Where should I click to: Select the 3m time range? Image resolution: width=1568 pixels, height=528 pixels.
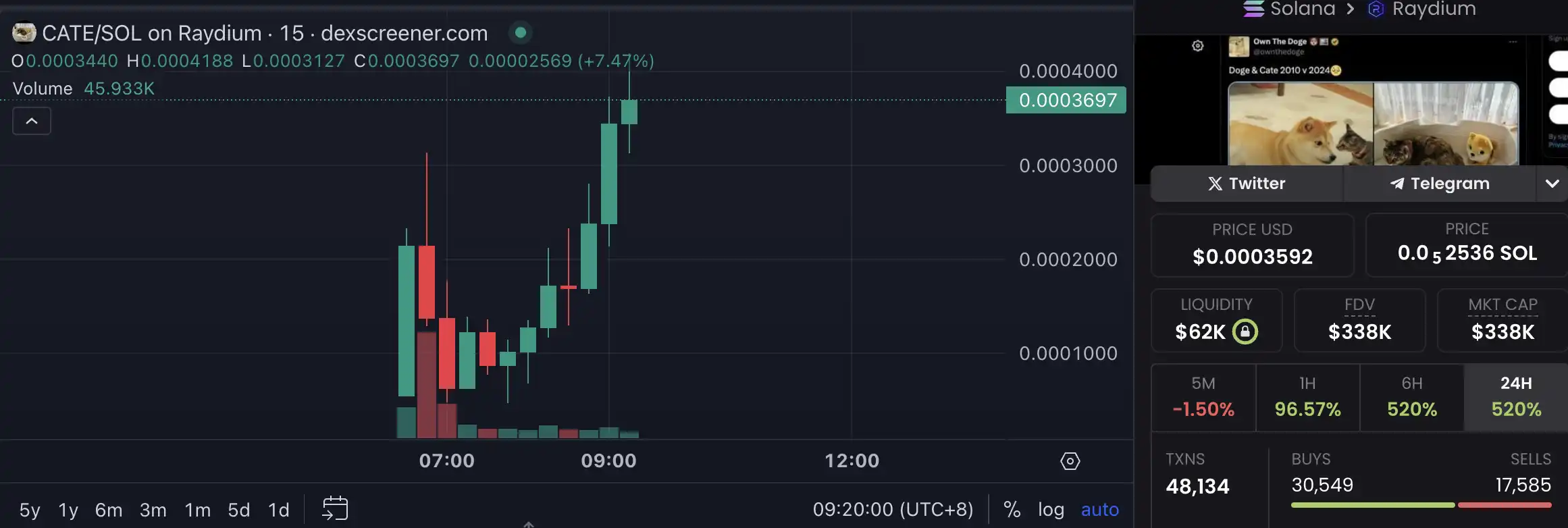[153, 510]
